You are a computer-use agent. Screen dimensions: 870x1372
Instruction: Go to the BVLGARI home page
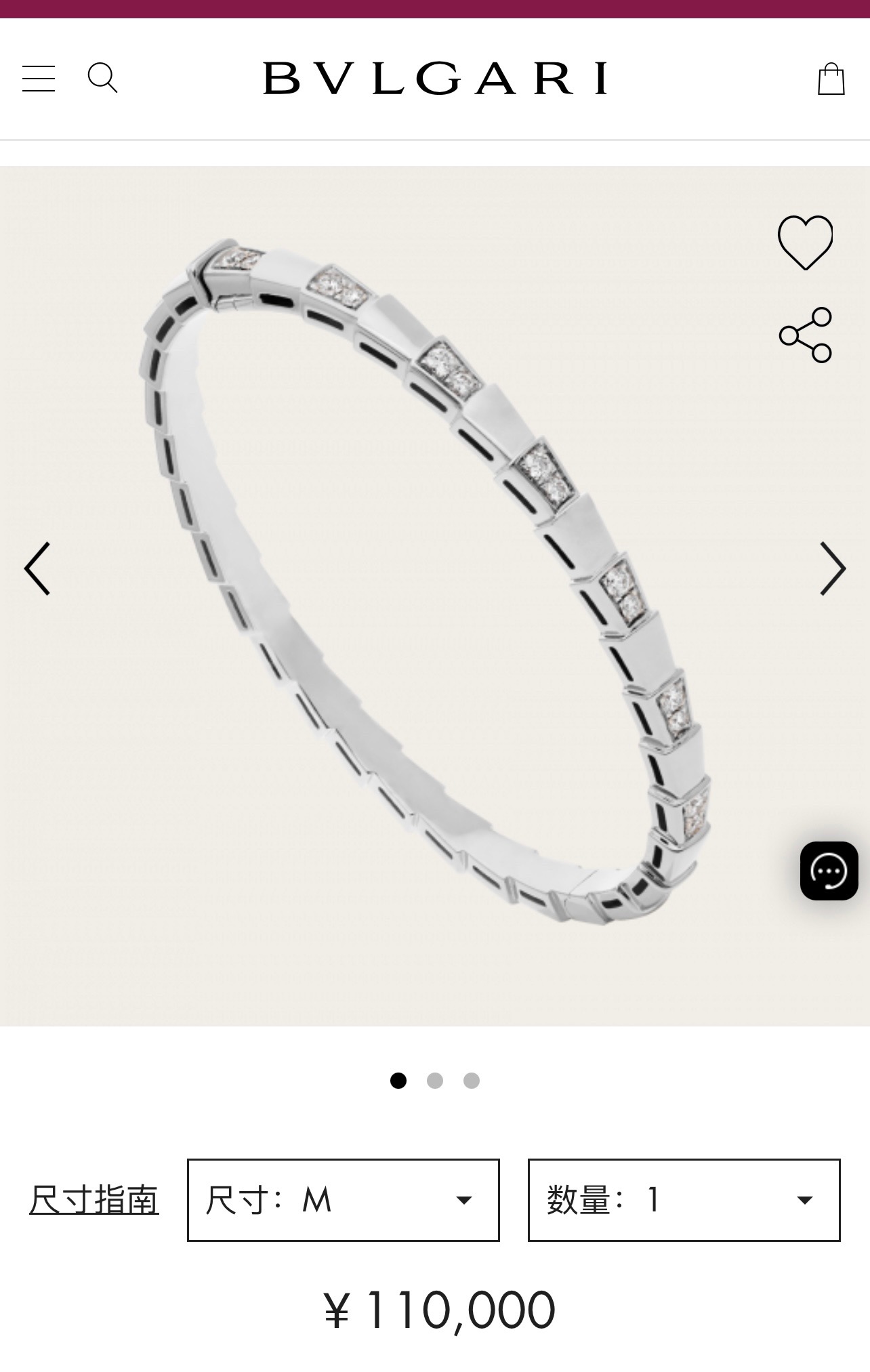(435, 78)
